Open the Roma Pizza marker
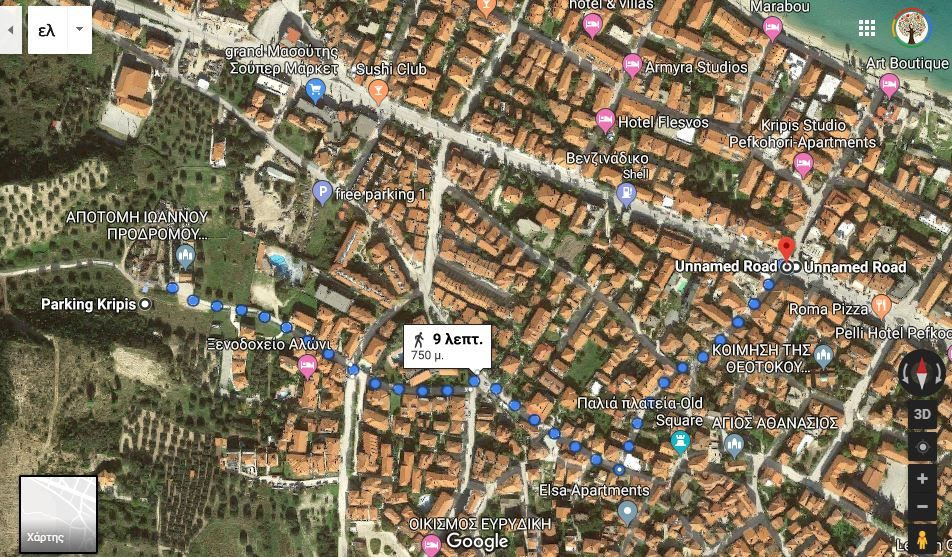 [880, 304]
